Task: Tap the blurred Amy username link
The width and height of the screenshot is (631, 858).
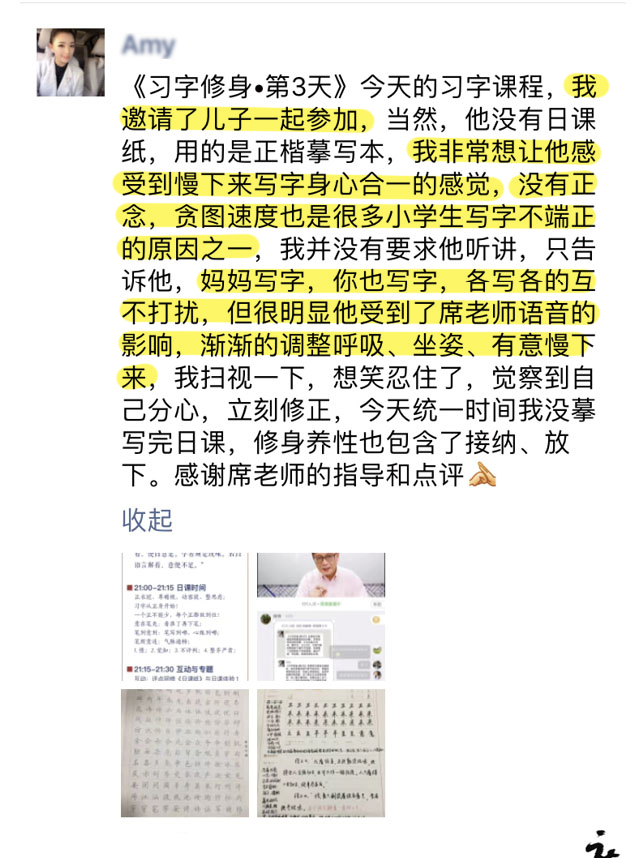Action: 148,47
